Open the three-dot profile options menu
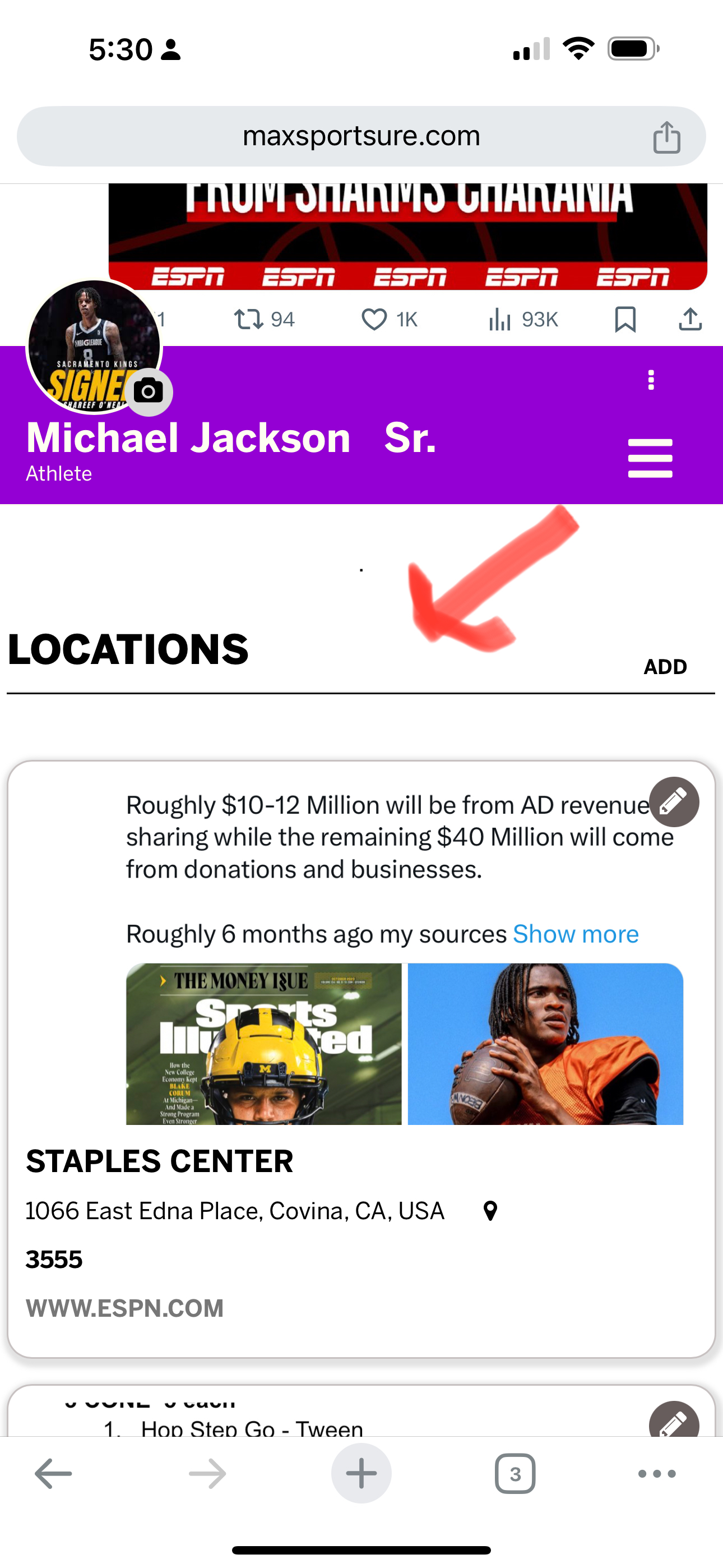The height and width of the screenshot is (1568, 723). point(651,380)
